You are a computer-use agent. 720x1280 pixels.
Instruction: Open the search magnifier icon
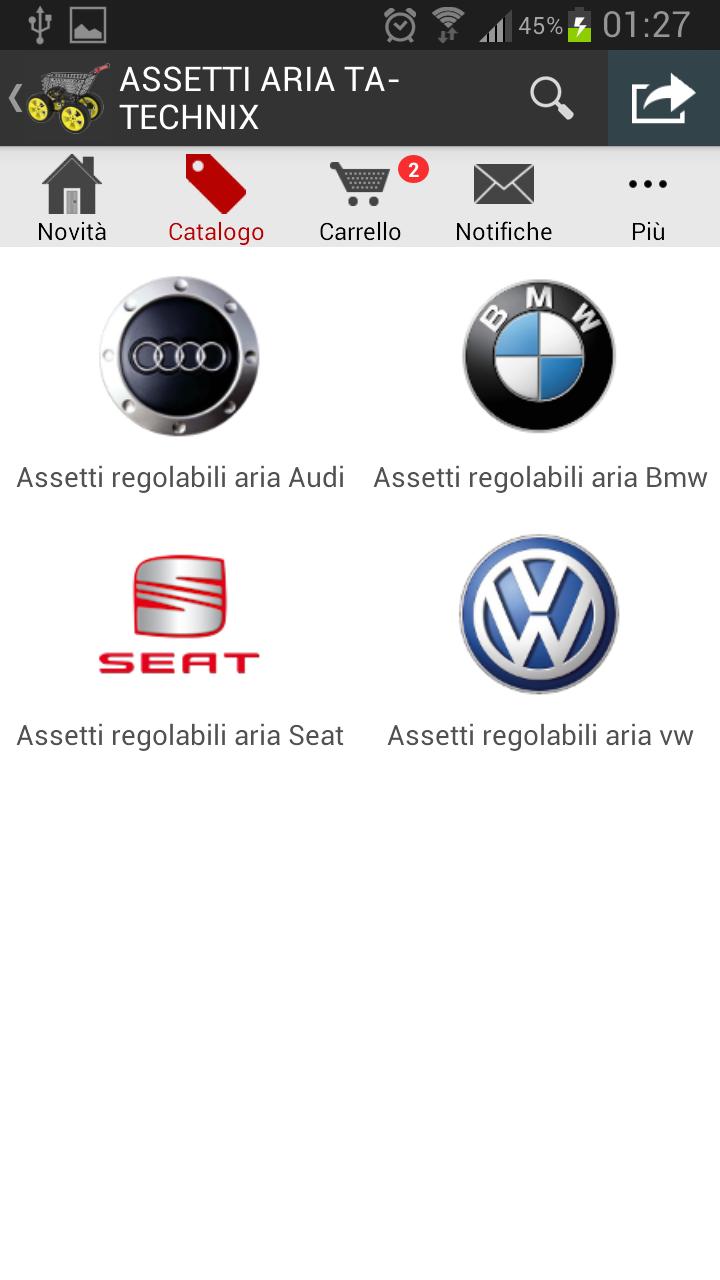[551, 98]
